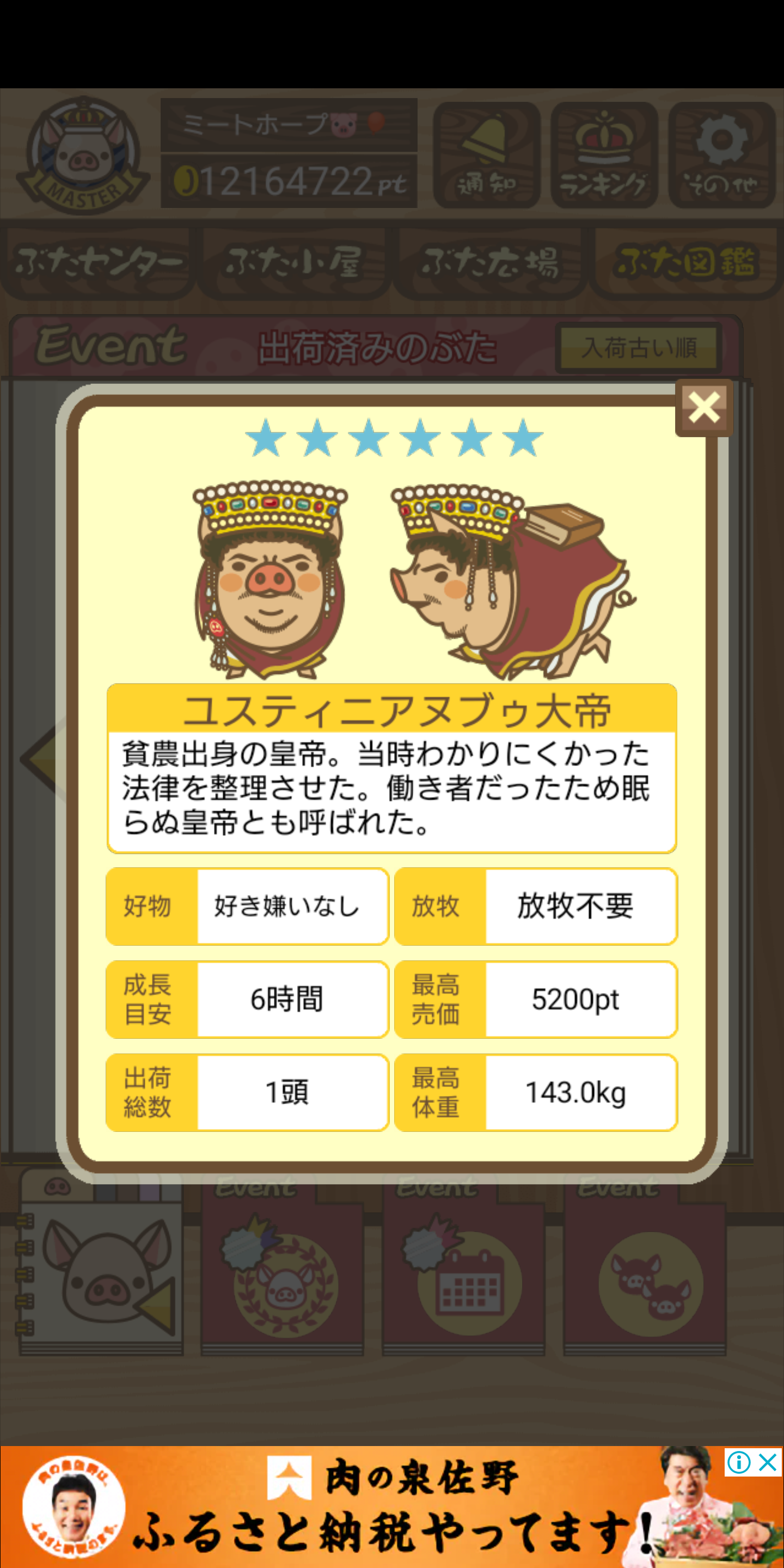
Task: Open the ランキング ranking page
Action: pyautogui.click(x=604, y=155)
